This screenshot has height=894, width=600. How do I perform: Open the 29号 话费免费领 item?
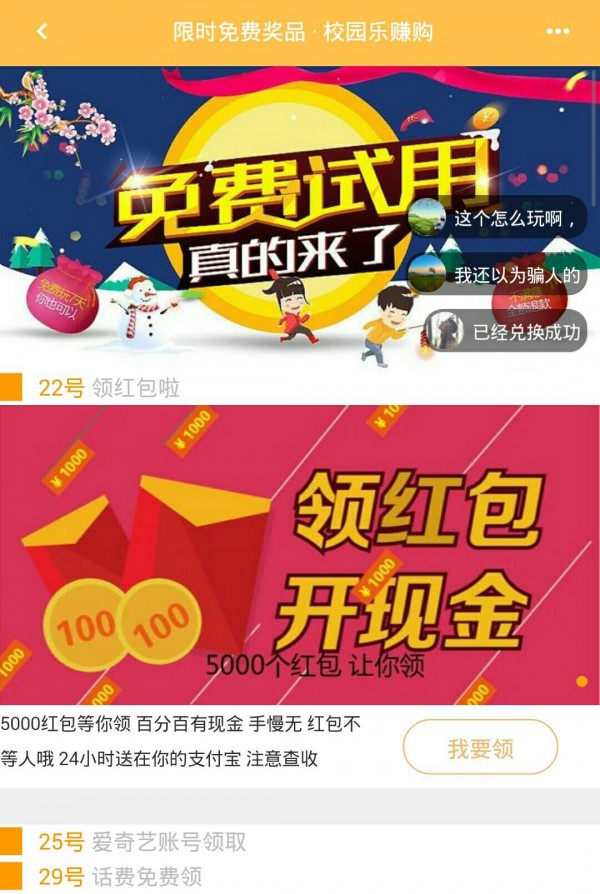[120, 878]
